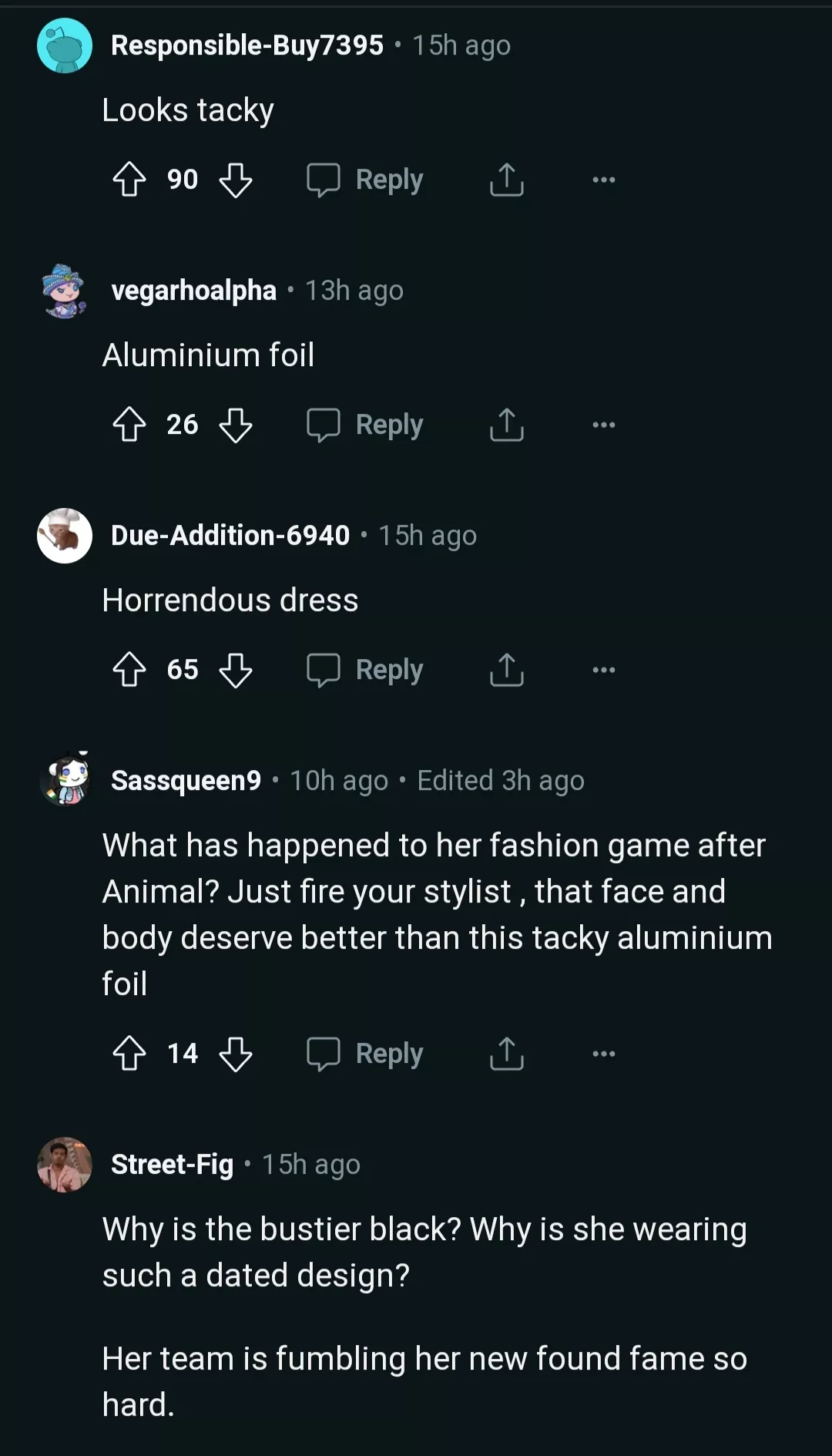This screenshot has width=832, height=1456.
Task: Share the "Horrendous dress" comment
Action: pyautogui.click(x=506, y=670)
